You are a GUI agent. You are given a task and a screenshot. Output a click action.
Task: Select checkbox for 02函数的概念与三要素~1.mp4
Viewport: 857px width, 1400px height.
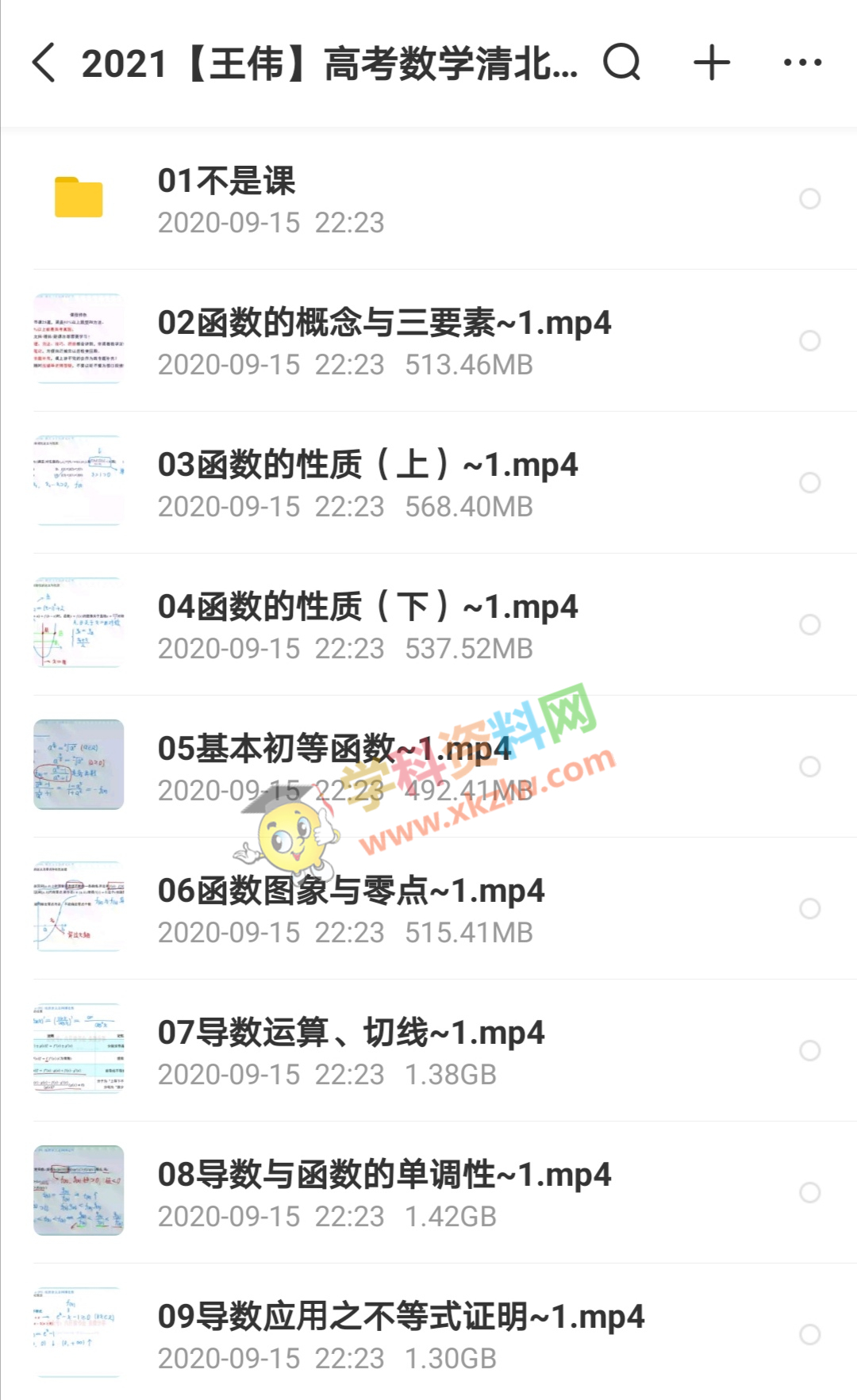click(809, 341)
